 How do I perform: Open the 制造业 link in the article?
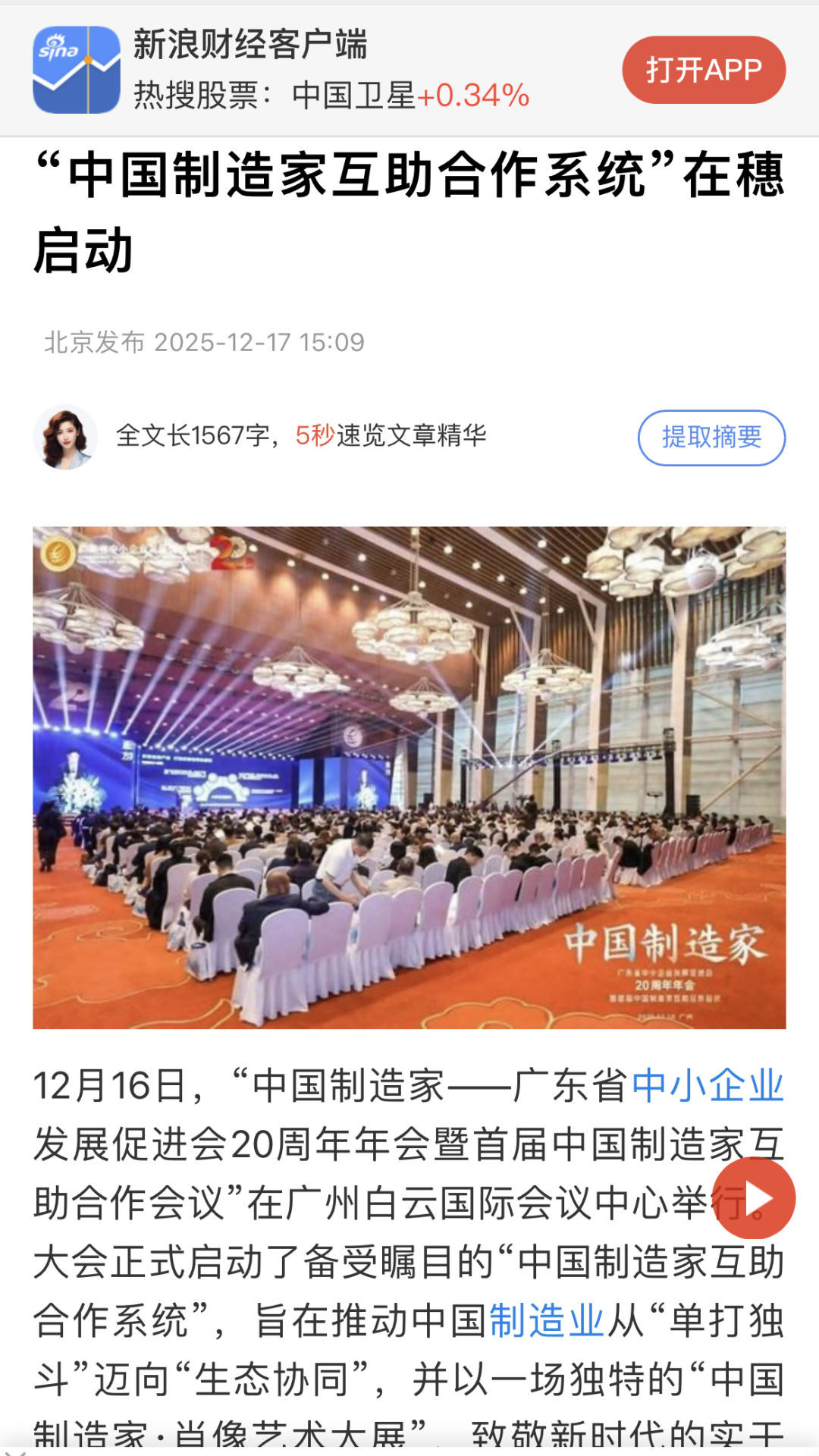click(546, 1320)
